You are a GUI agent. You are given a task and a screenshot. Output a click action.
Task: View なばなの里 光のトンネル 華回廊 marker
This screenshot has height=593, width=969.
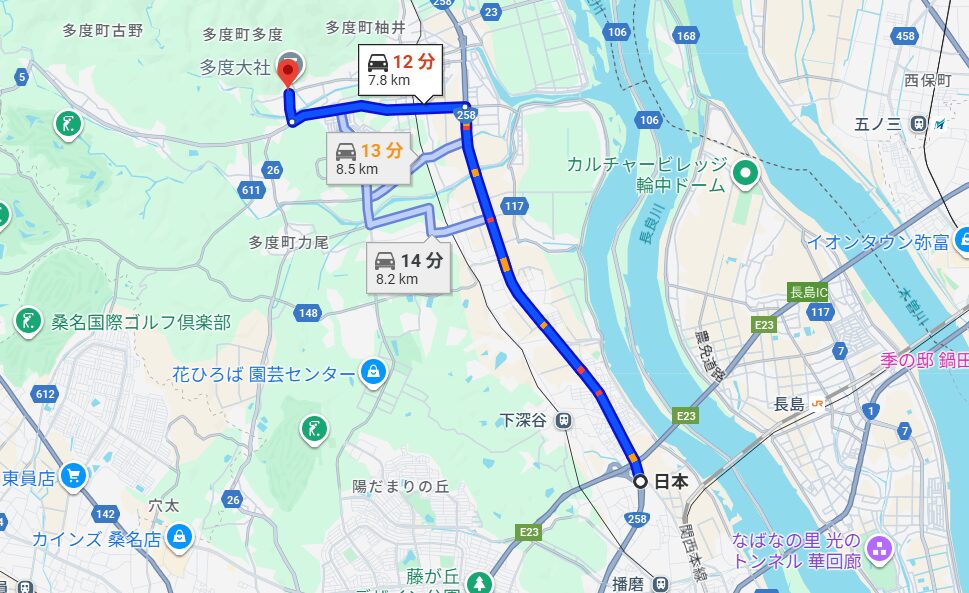coord(880,547)
